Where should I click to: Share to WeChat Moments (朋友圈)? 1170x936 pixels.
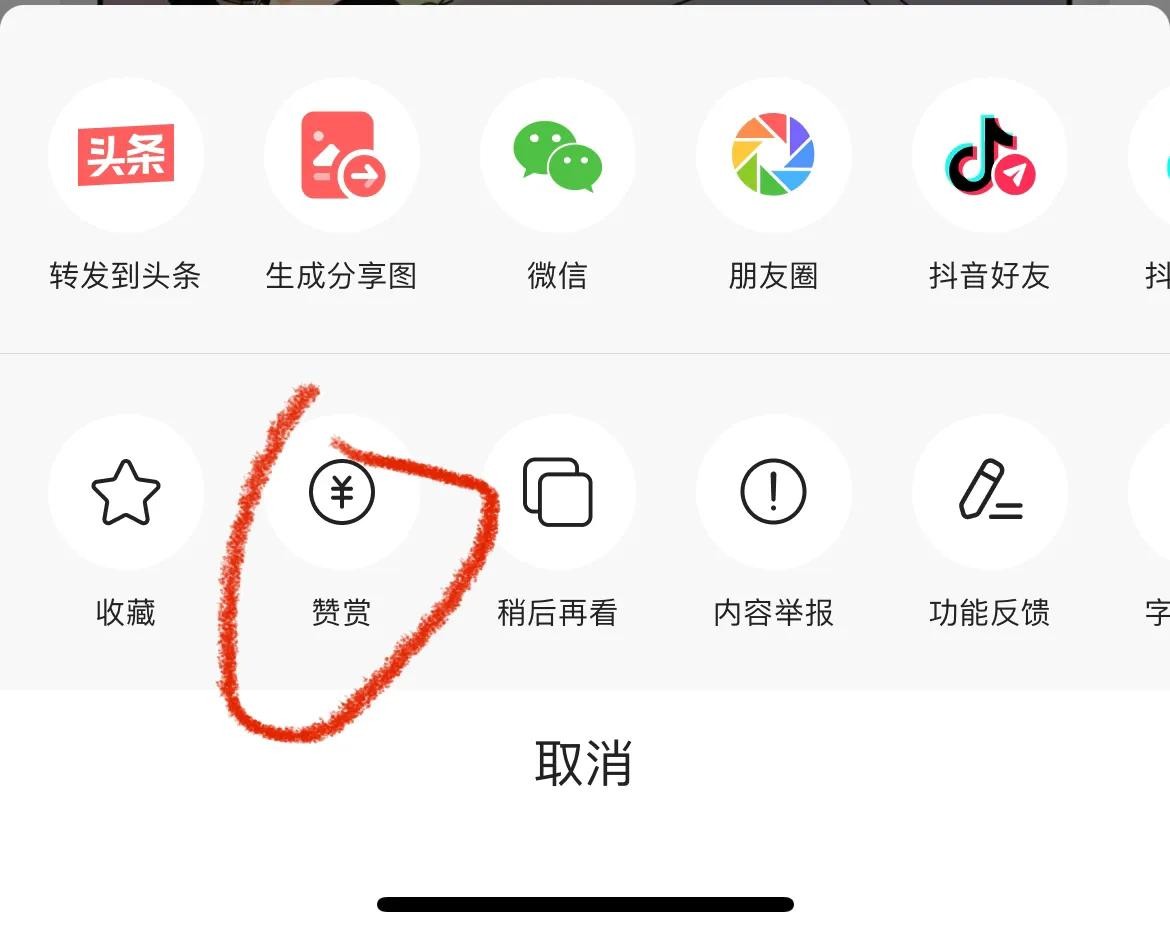click(774, 156)
